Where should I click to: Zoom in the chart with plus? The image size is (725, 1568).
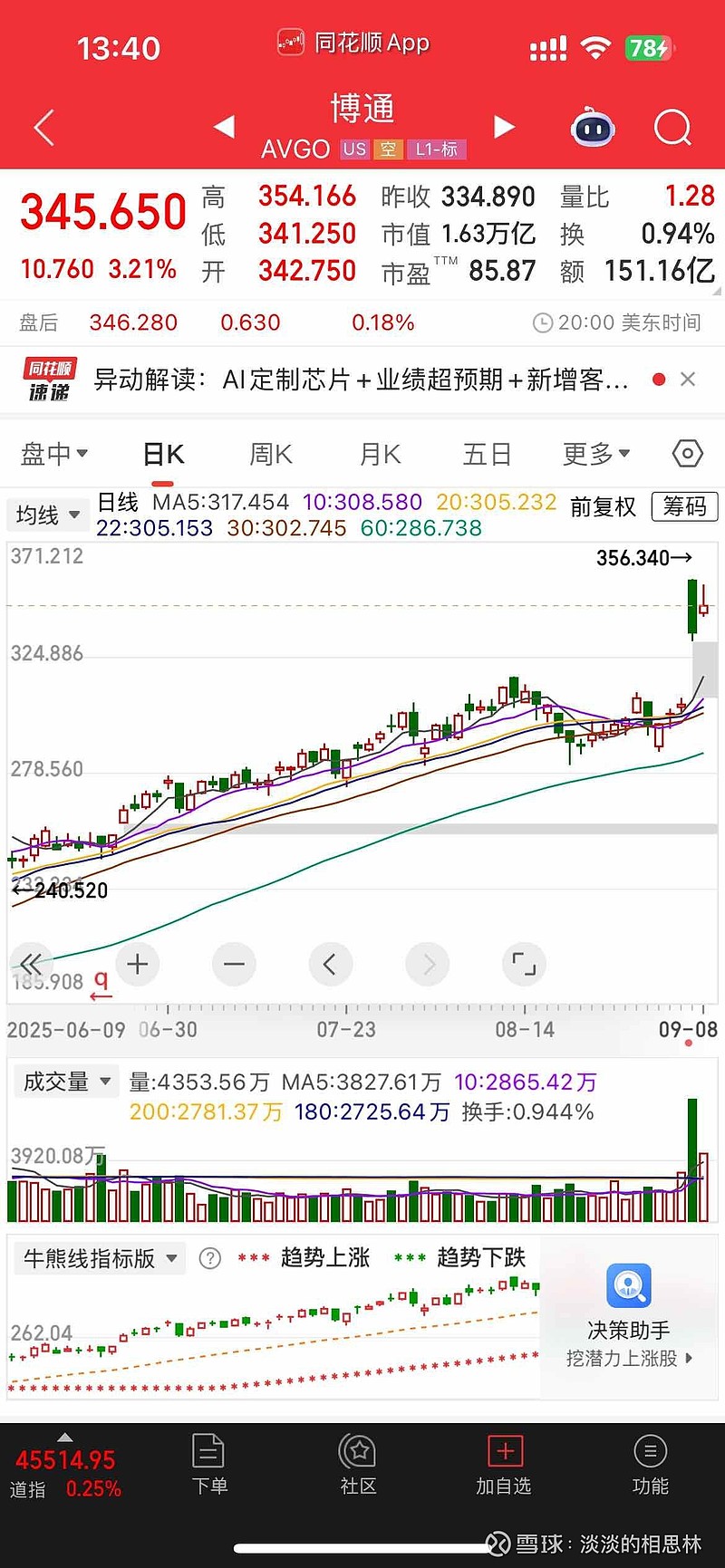click(x=138, y=964)
